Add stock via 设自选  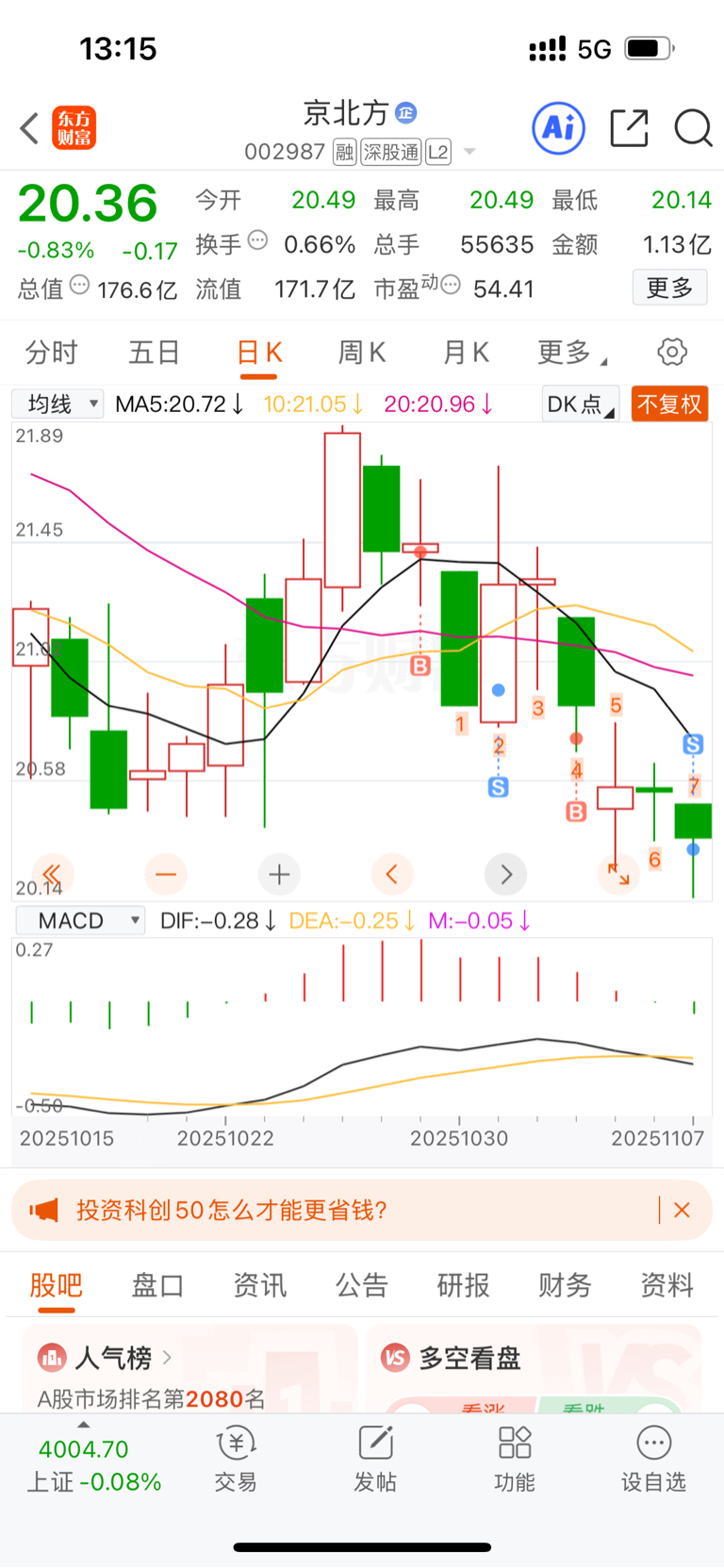[653, 1459]
